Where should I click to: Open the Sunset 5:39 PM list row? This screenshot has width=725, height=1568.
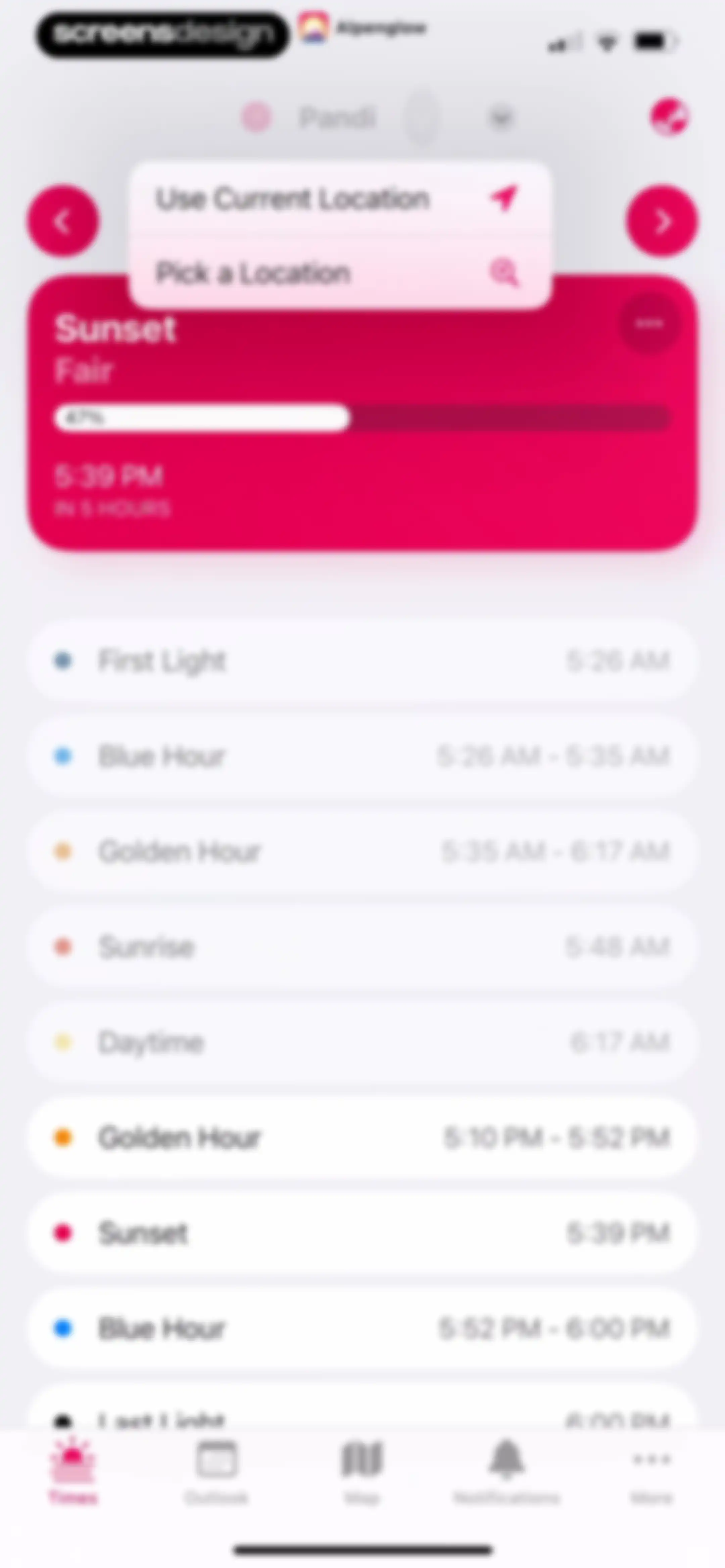(362, 1233)
